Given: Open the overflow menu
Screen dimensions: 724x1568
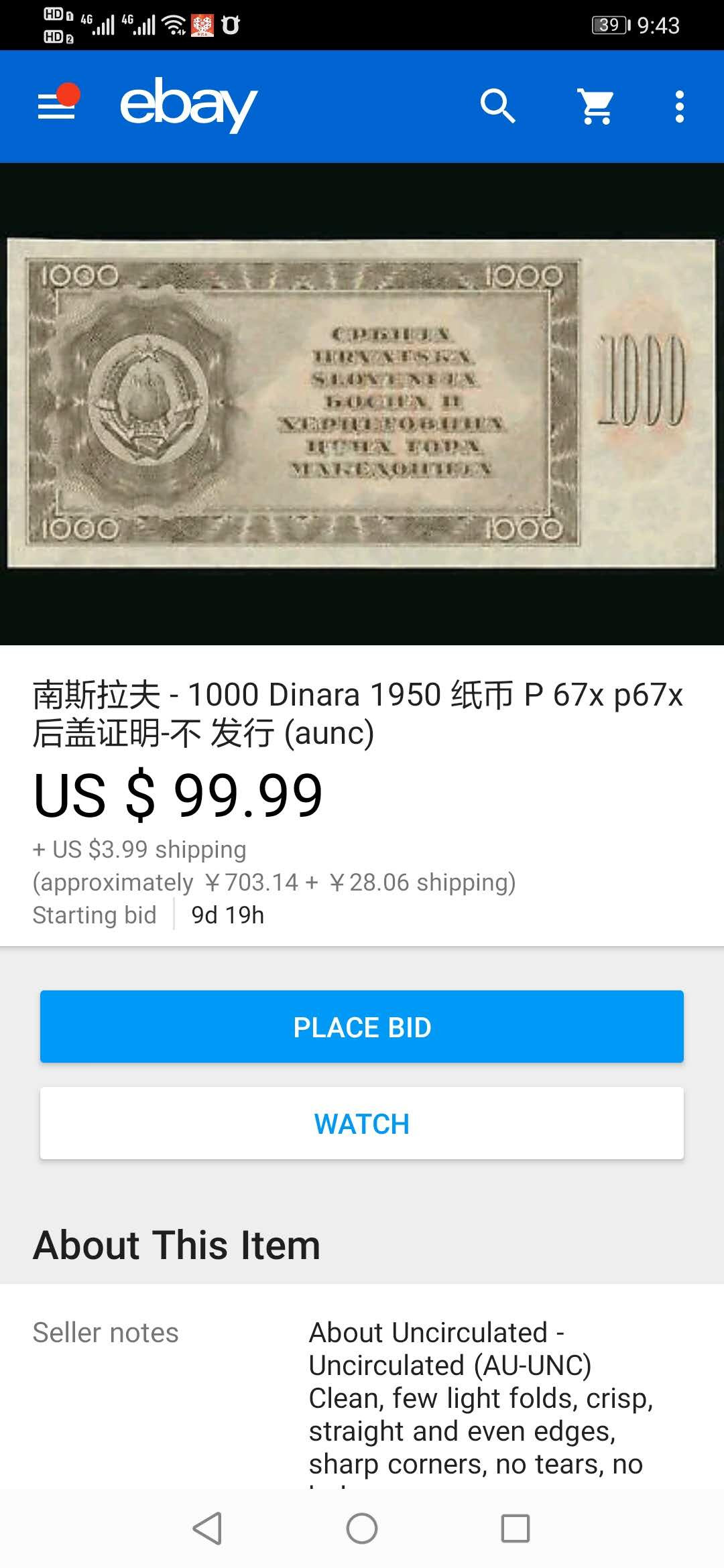Looking at the screenshot, I should pos(679,106).
